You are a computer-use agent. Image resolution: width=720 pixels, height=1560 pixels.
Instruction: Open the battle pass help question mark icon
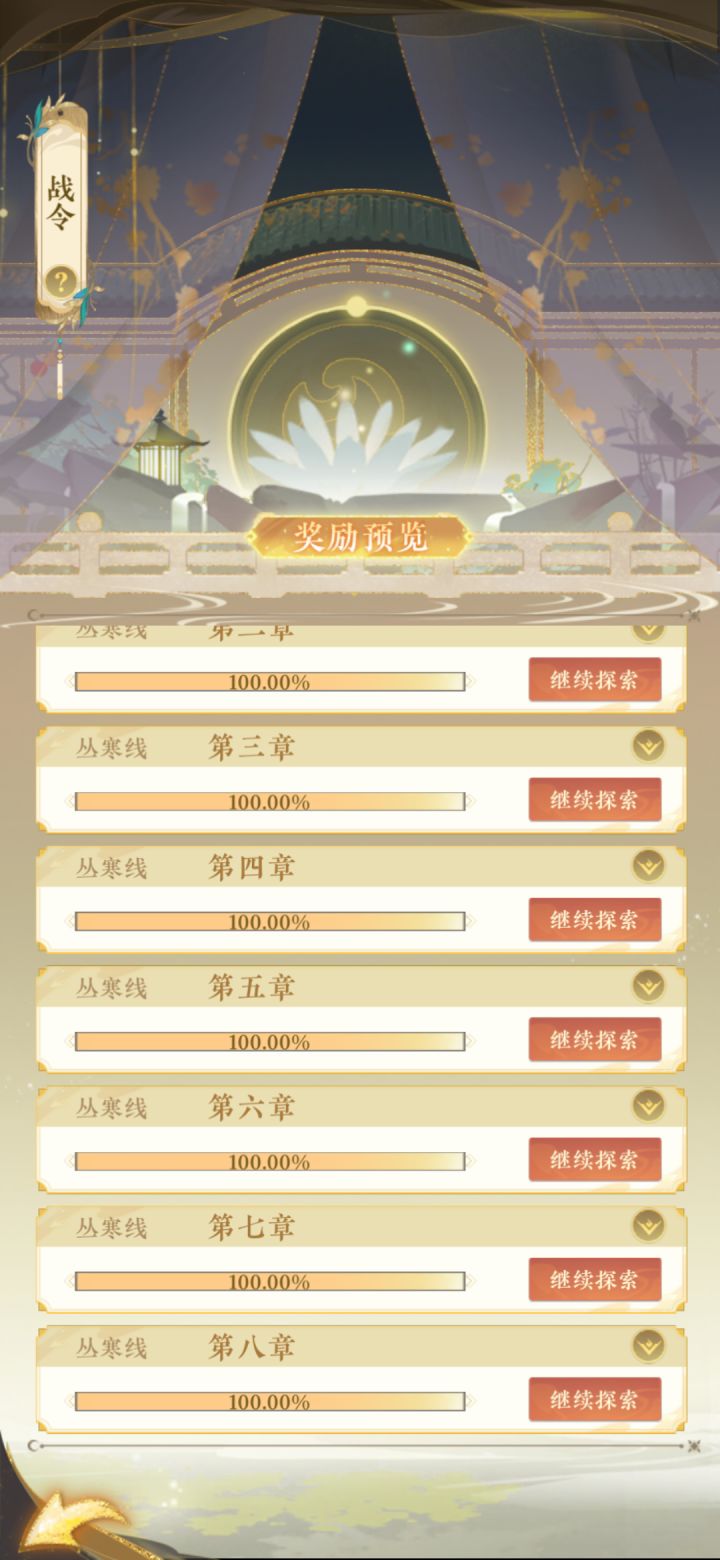(x=60, y=280)
